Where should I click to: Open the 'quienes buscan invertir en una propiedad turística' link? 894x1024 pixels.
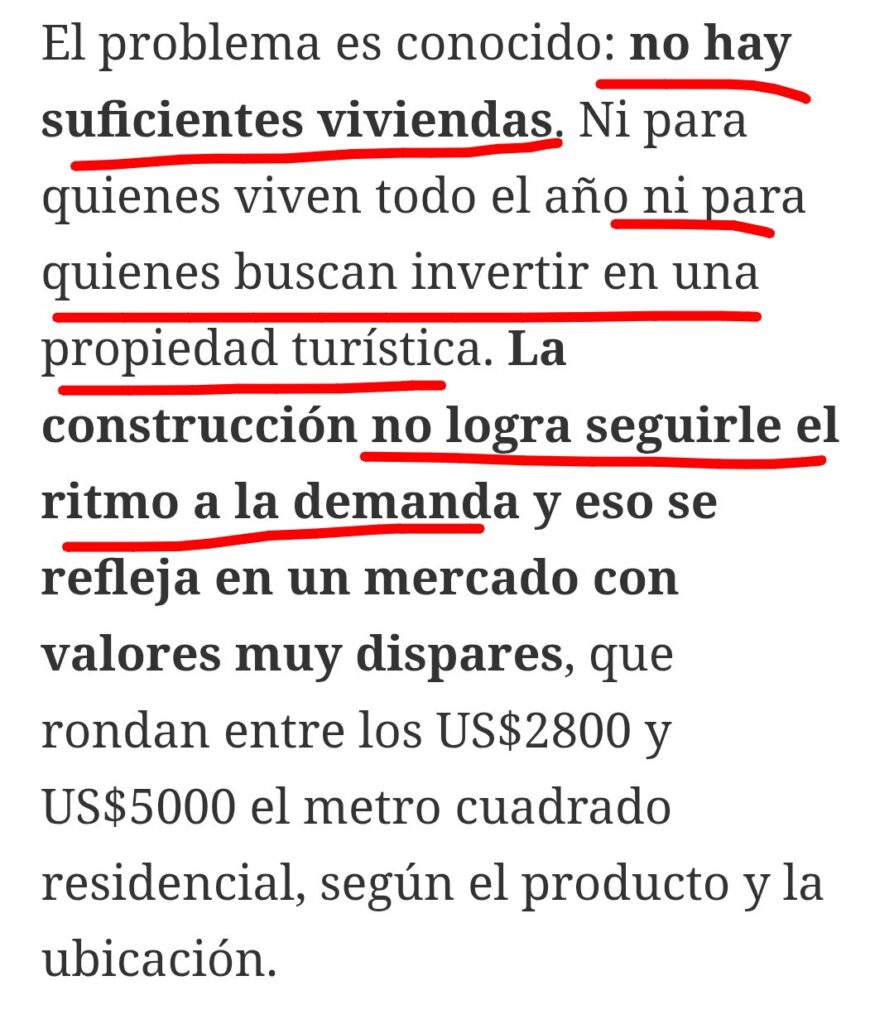[400, 272]
